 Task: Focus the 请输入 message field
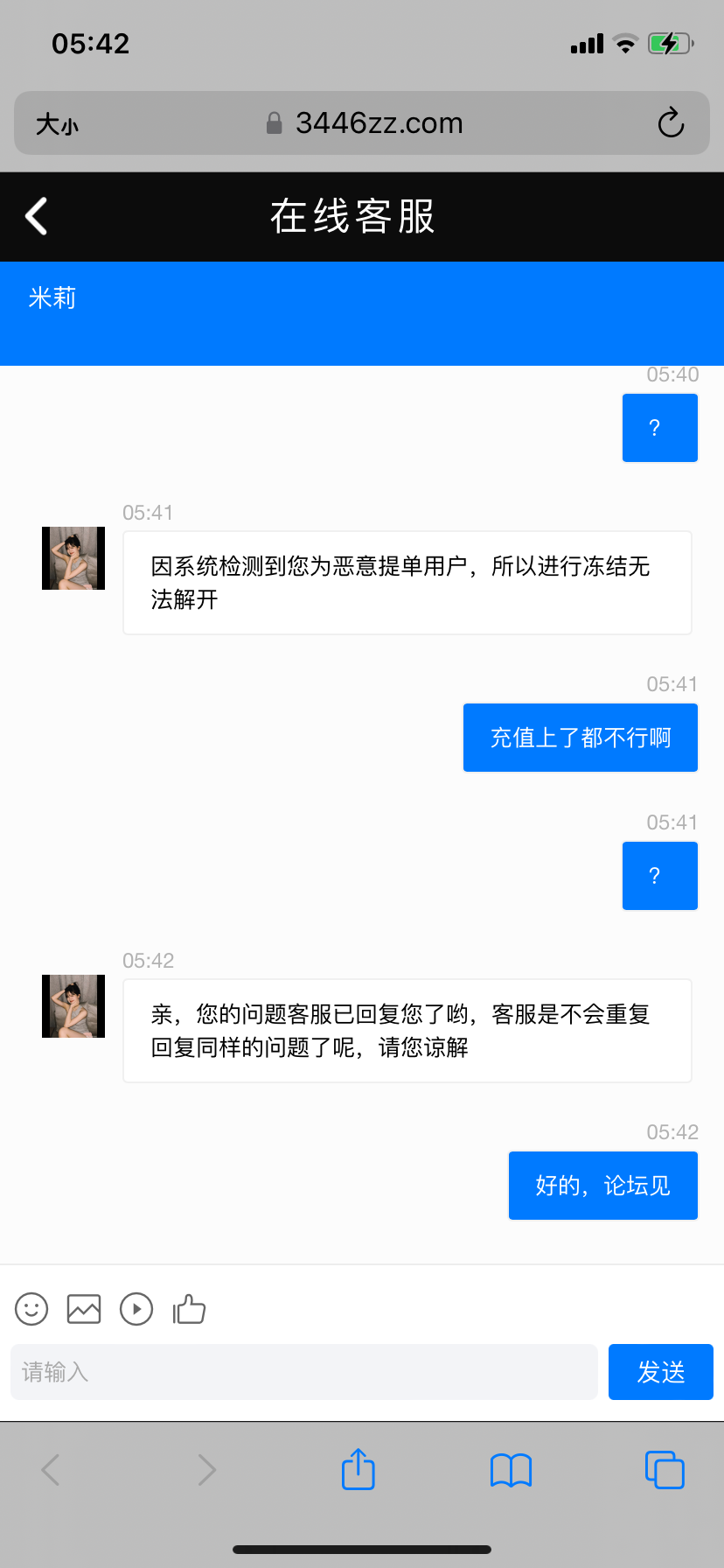[x=303, y=1371]
